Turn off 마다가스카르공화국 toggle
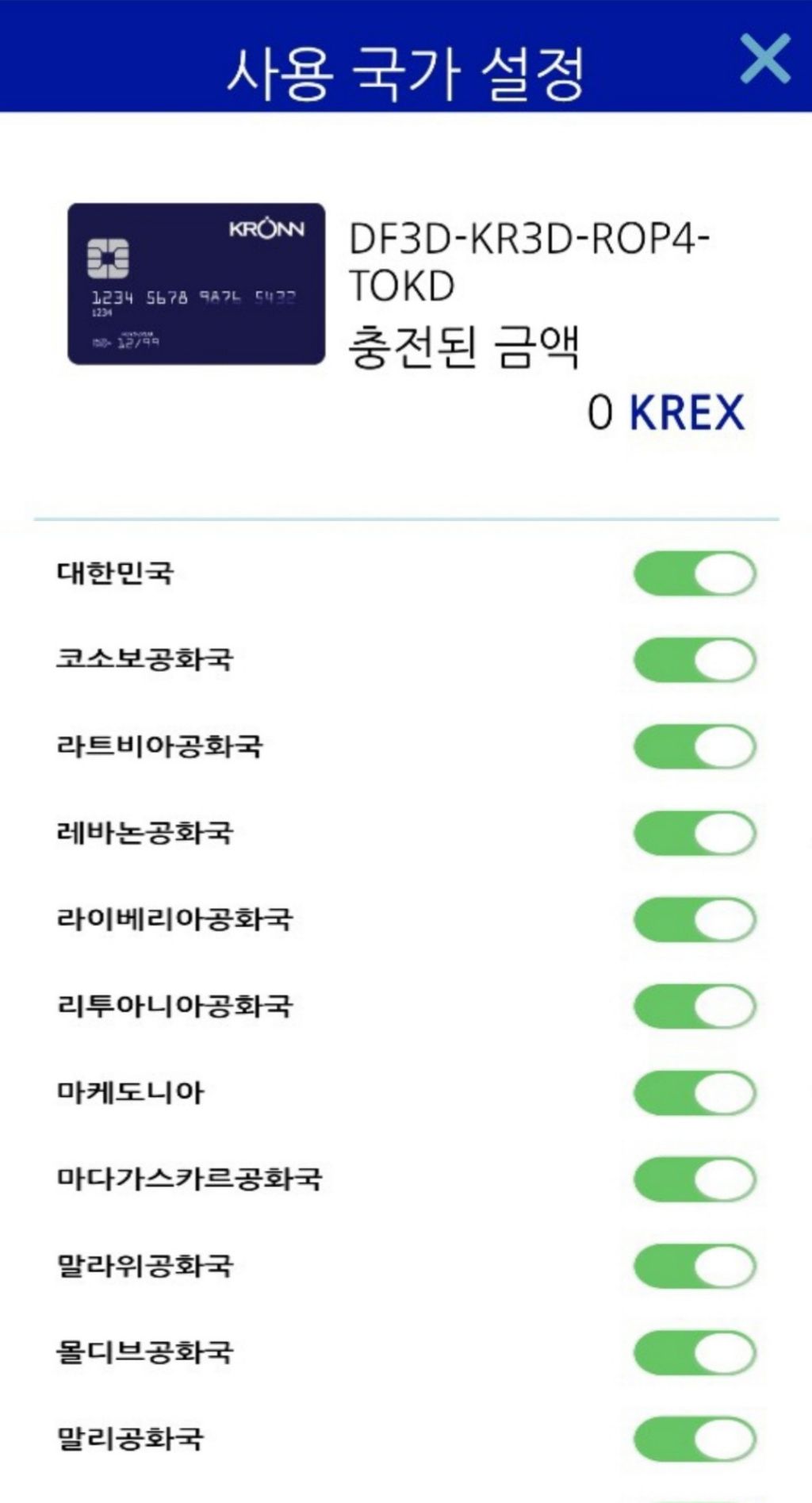The image size is (812, 1503). pyautogui.click(x=695, y=1179)
